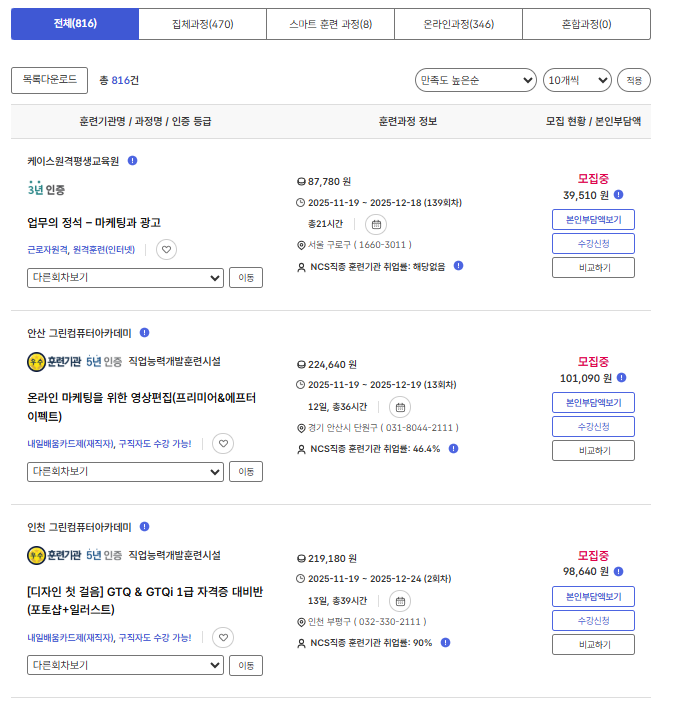The width and height of the screenshot is (673, 704).
Task: Like the 업무의 정석 course with the heart icon
Action: (167, 249)
